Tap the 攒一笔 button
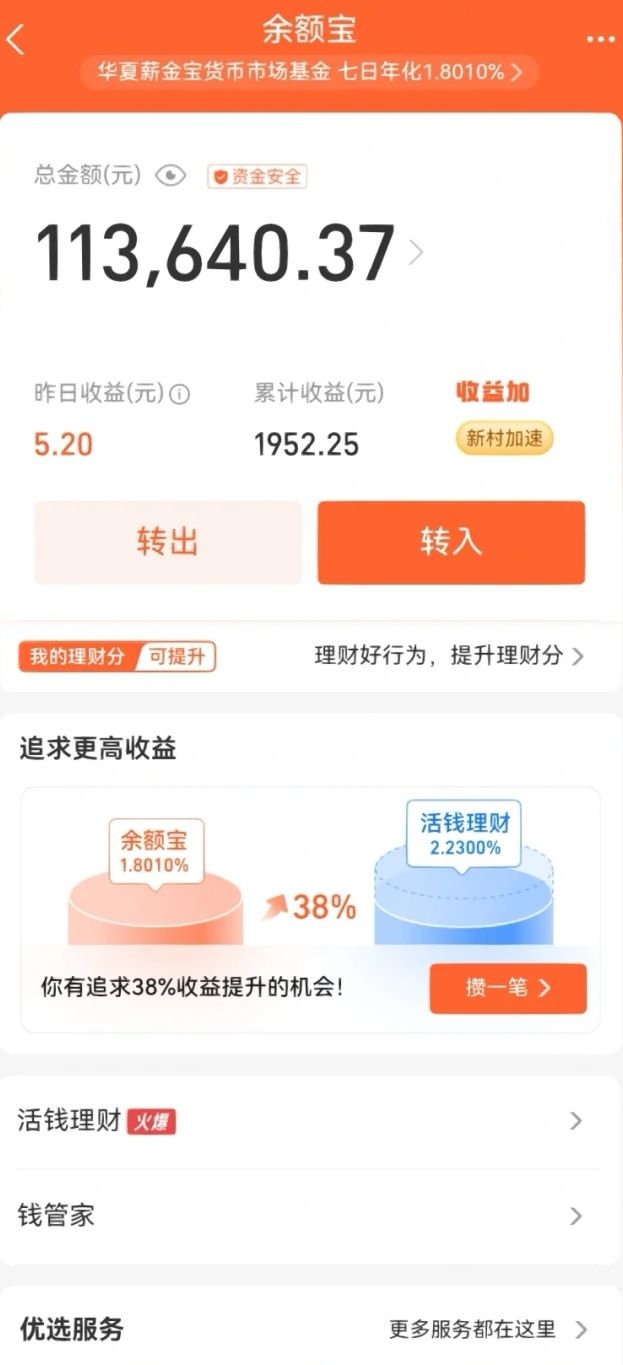The width and height of the screenshot is (623, 1365). [508, 988]
